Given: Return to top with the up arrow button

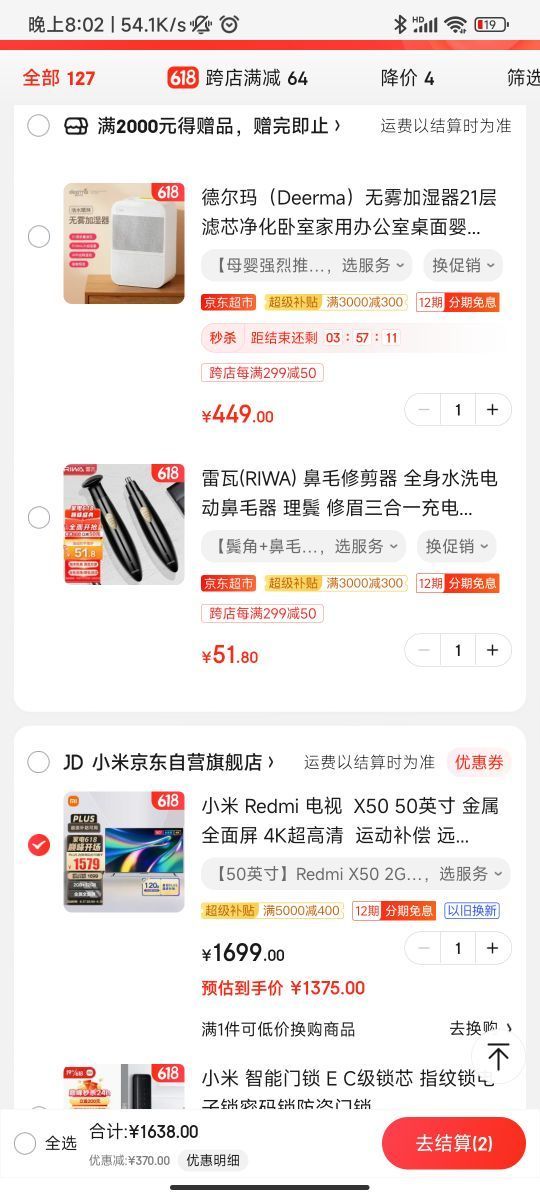Looking at the screenshot, I should [498, 1057].
